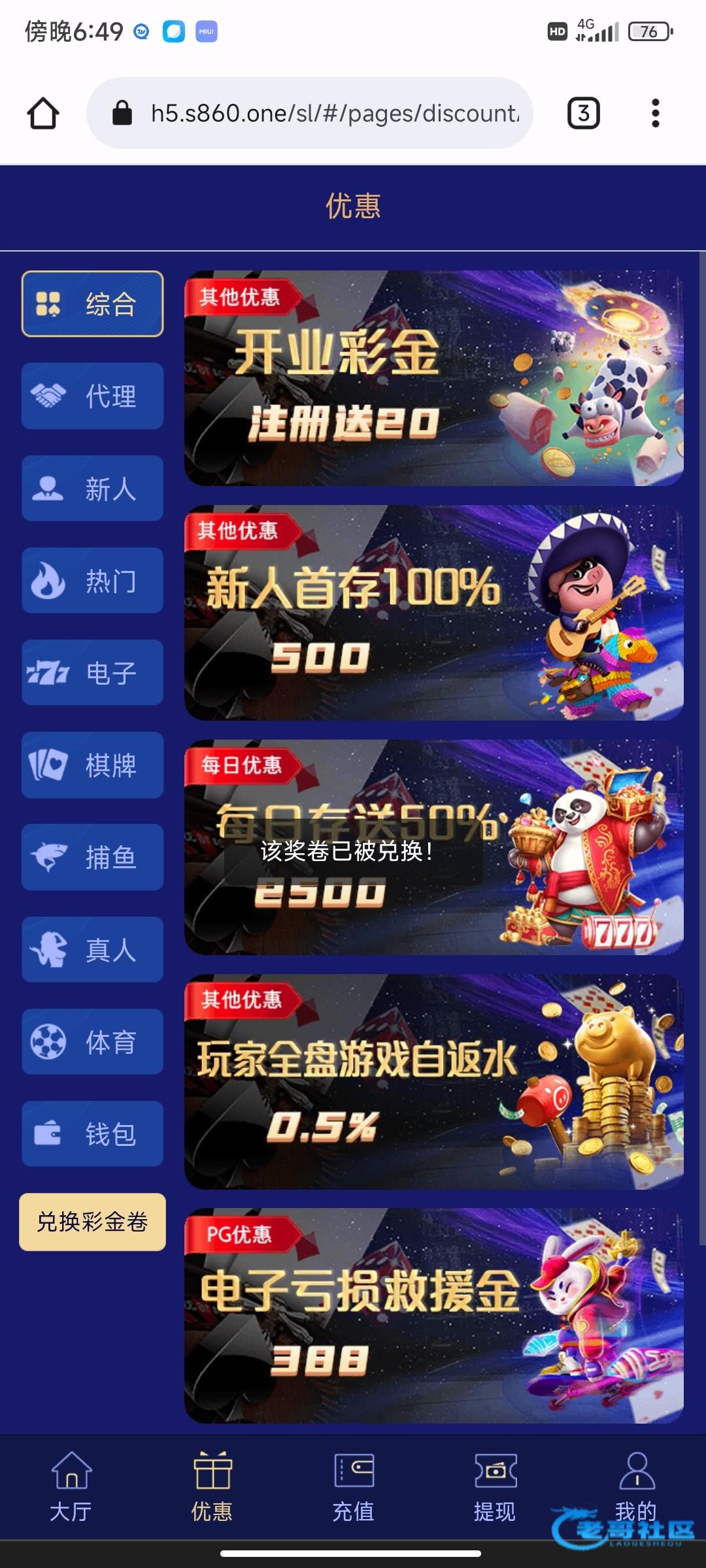Open the 开业彩金 promotion banner

point(433,378)
